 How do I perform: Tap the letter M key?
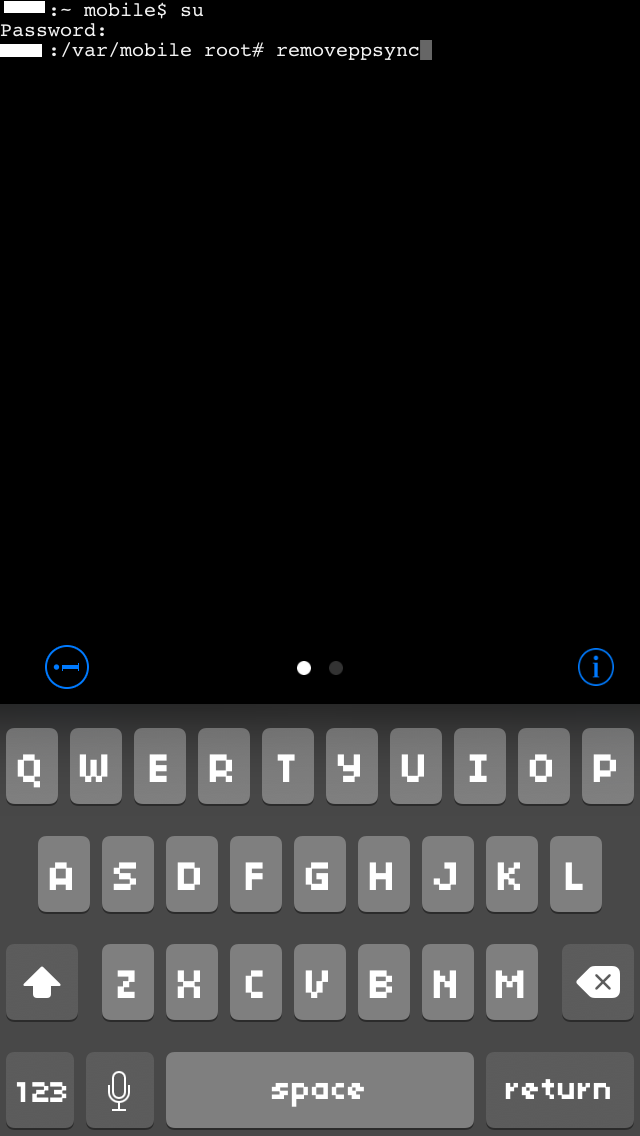[512, 982]
